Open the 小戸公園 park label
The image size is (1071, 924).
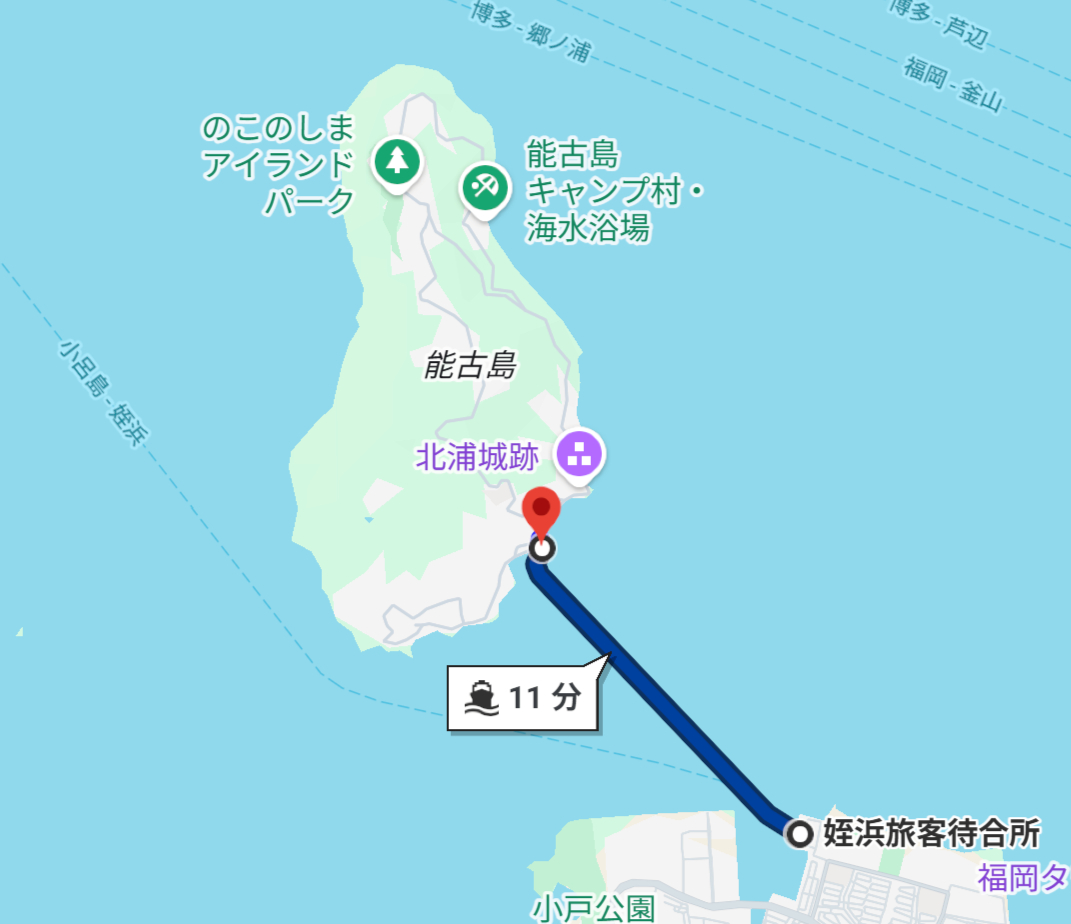coord(593,909)
